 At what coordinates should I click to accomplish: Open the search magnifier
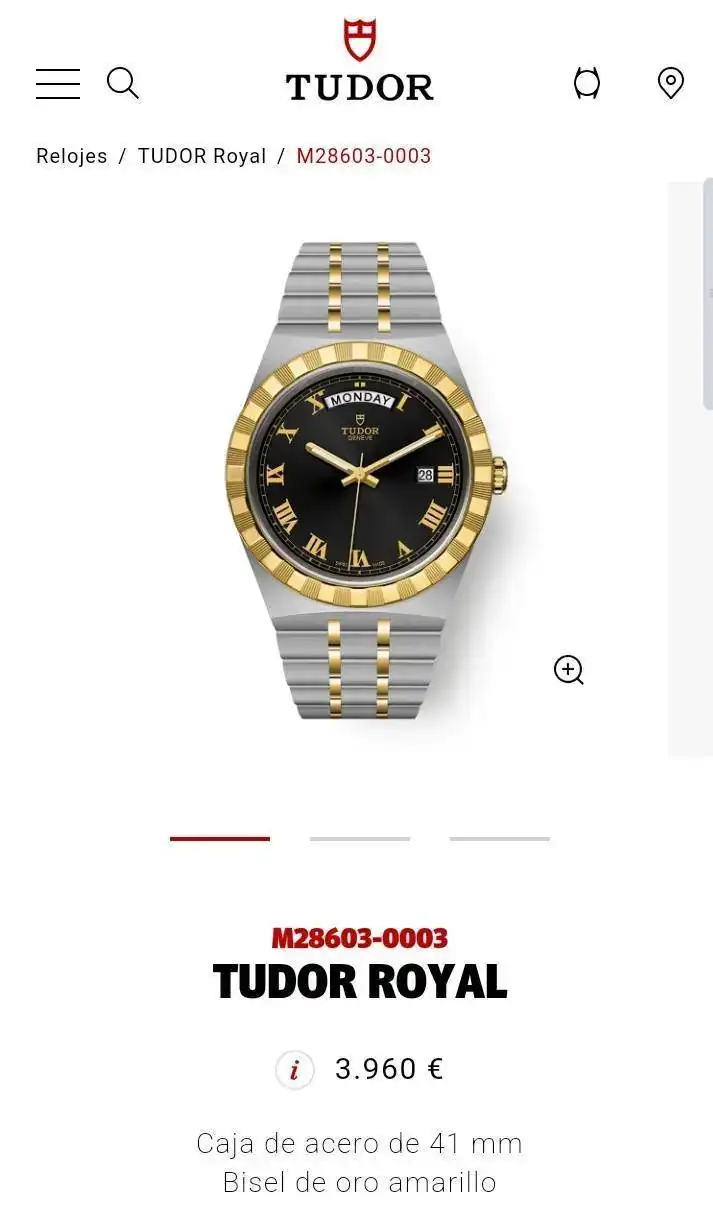(122, 83)
